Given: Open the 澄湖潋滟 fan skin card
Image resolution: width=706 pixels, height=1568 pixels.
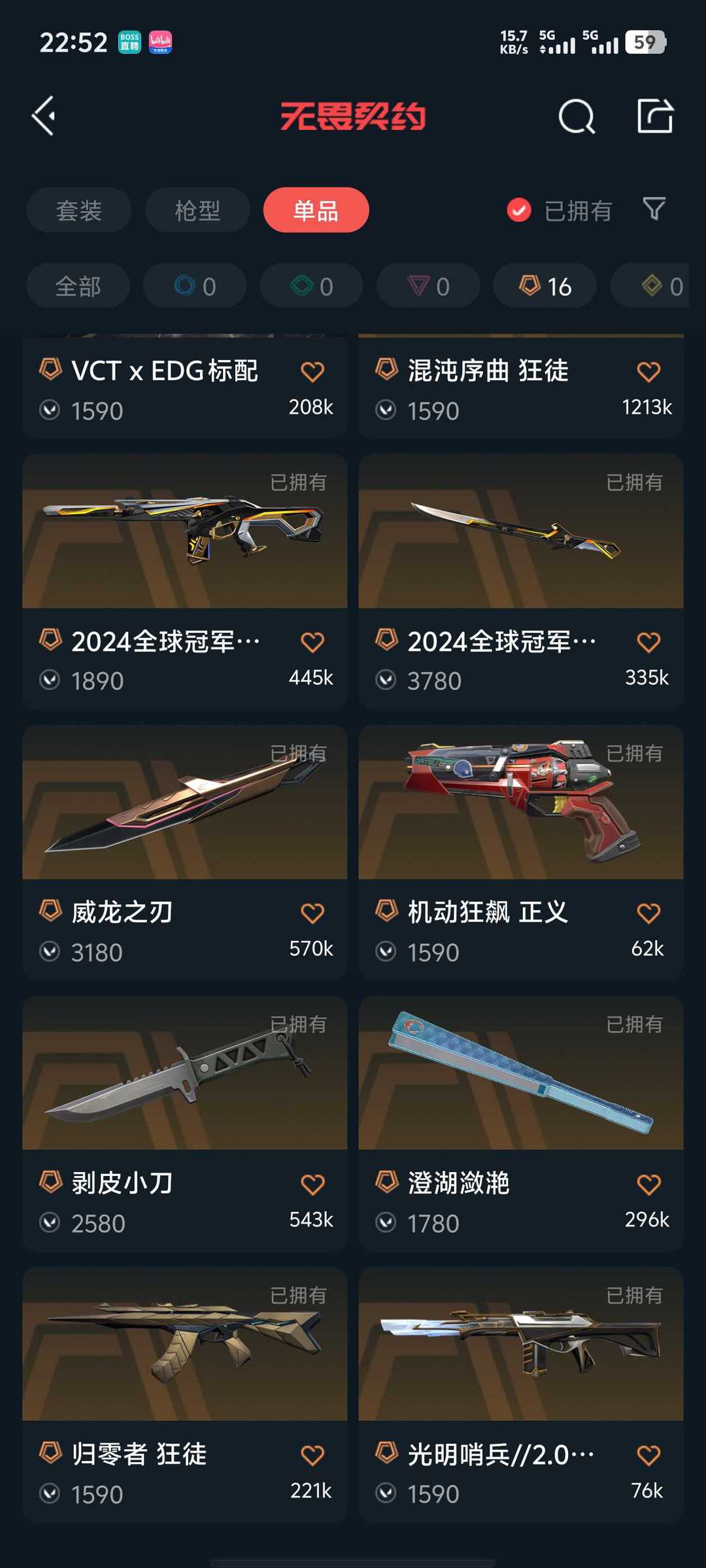Looking at the screenshot, I should 521,1124.
